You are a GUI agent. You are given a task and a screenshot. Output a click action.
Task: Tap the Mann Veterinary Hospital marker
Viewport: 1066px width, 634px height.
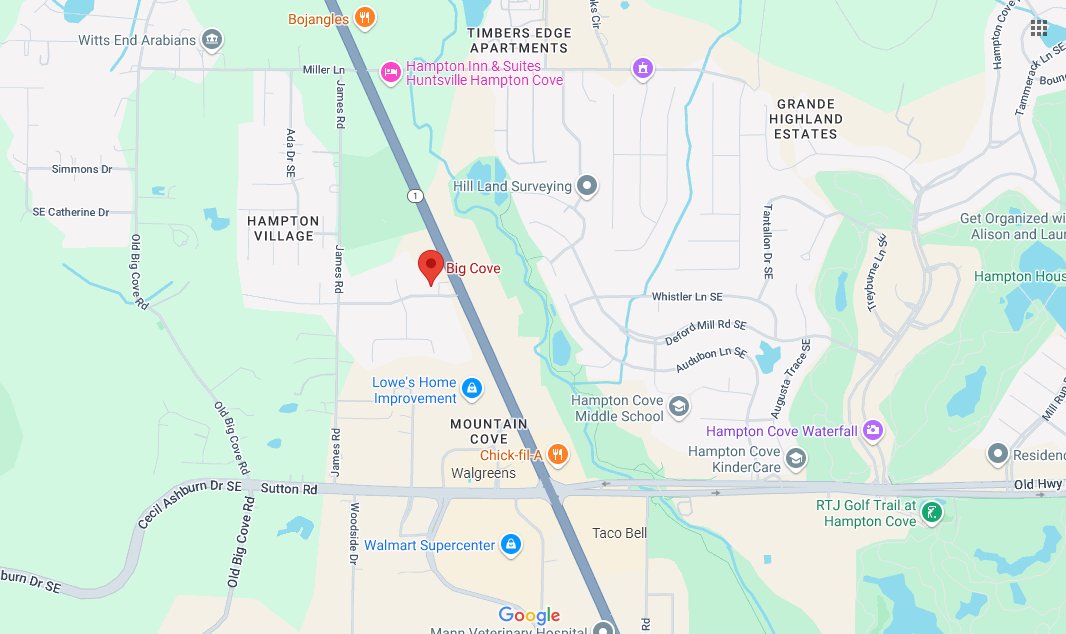click(602, 629)
